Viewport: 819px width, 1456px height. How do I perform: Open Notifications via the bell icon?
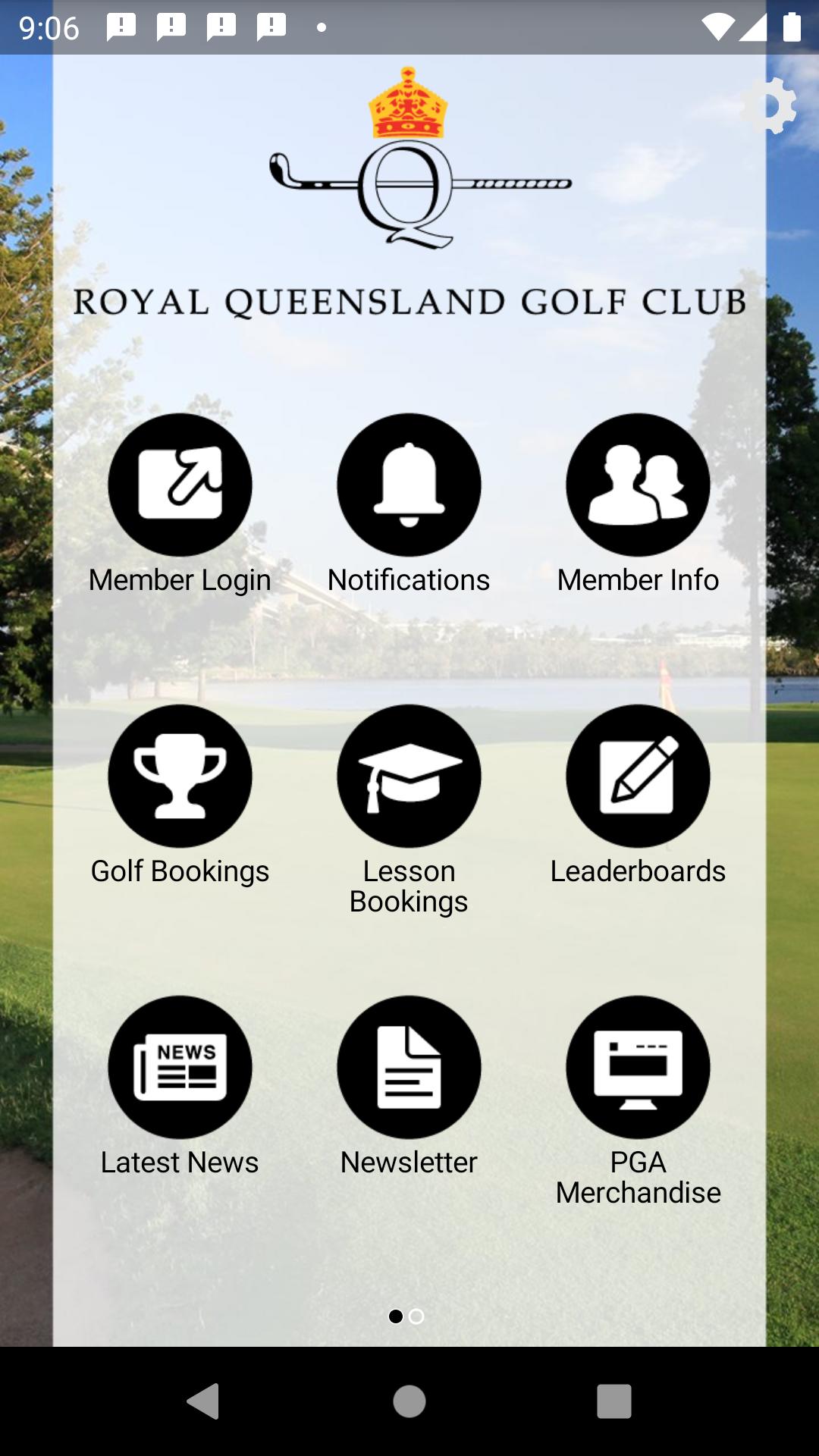click(x=409, y=484)
